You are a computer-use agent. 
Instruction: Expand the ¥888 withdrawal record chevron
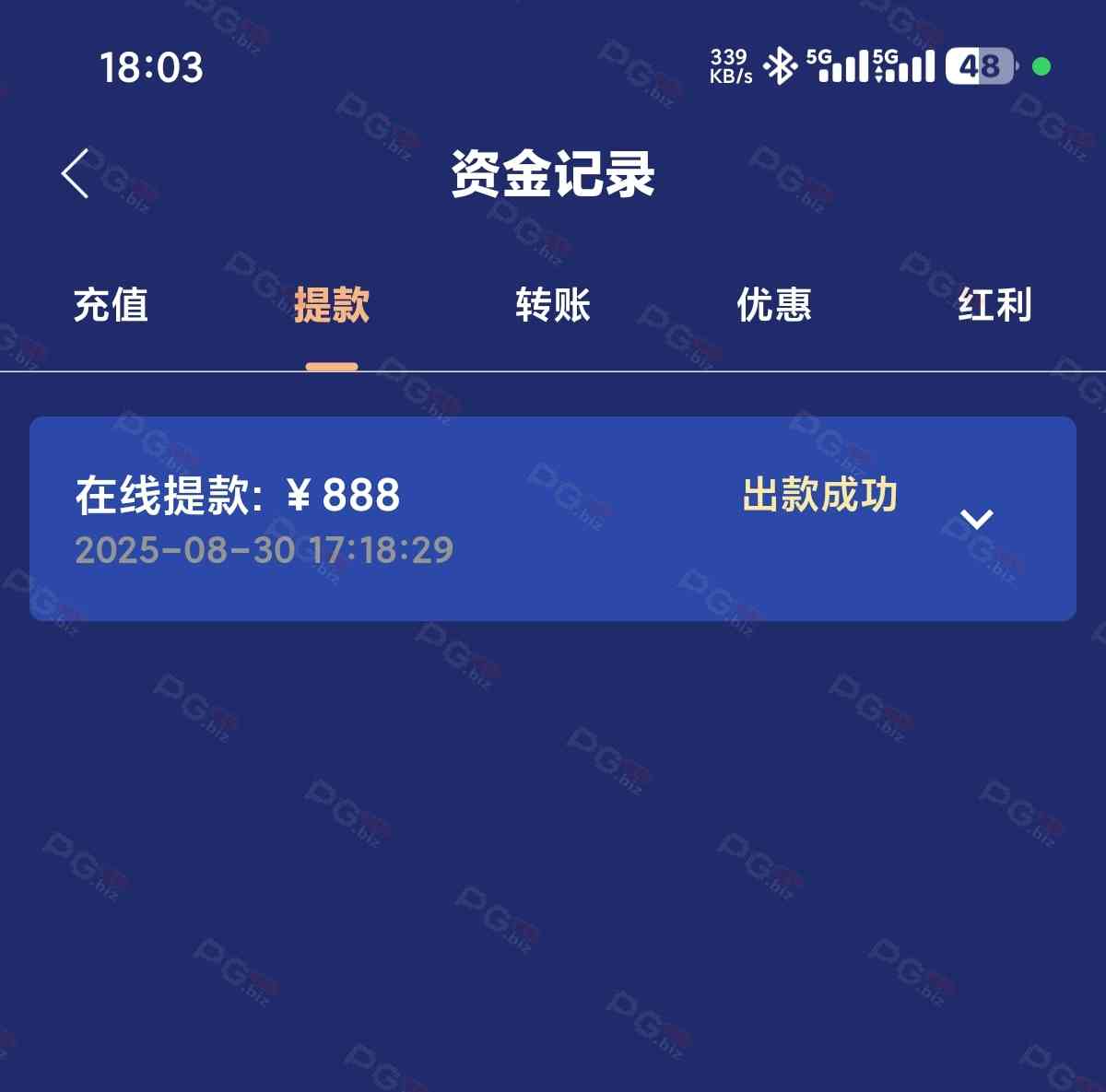point(976,519)
